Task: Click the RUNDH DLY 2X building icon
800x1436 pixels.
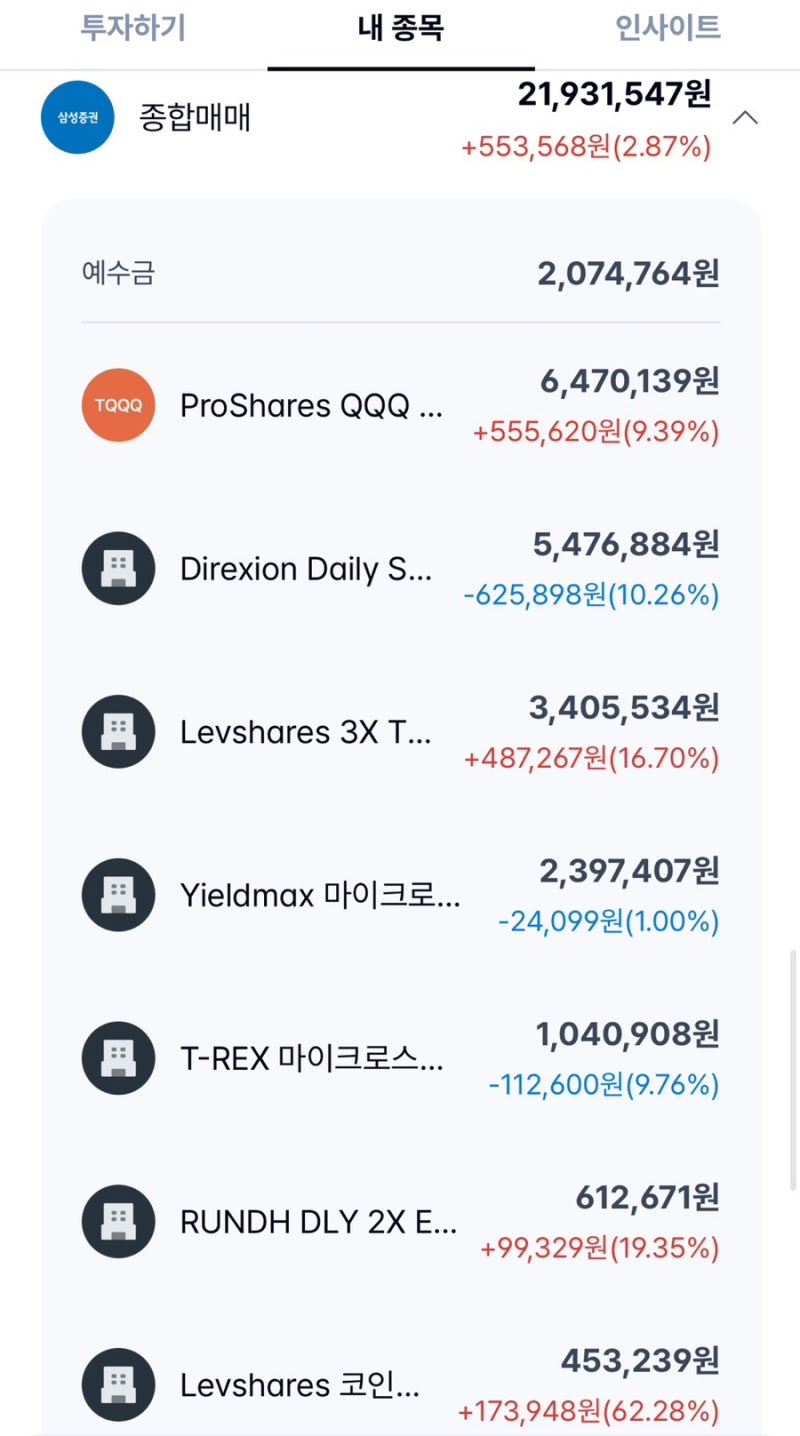Action: coord(118,1221)
